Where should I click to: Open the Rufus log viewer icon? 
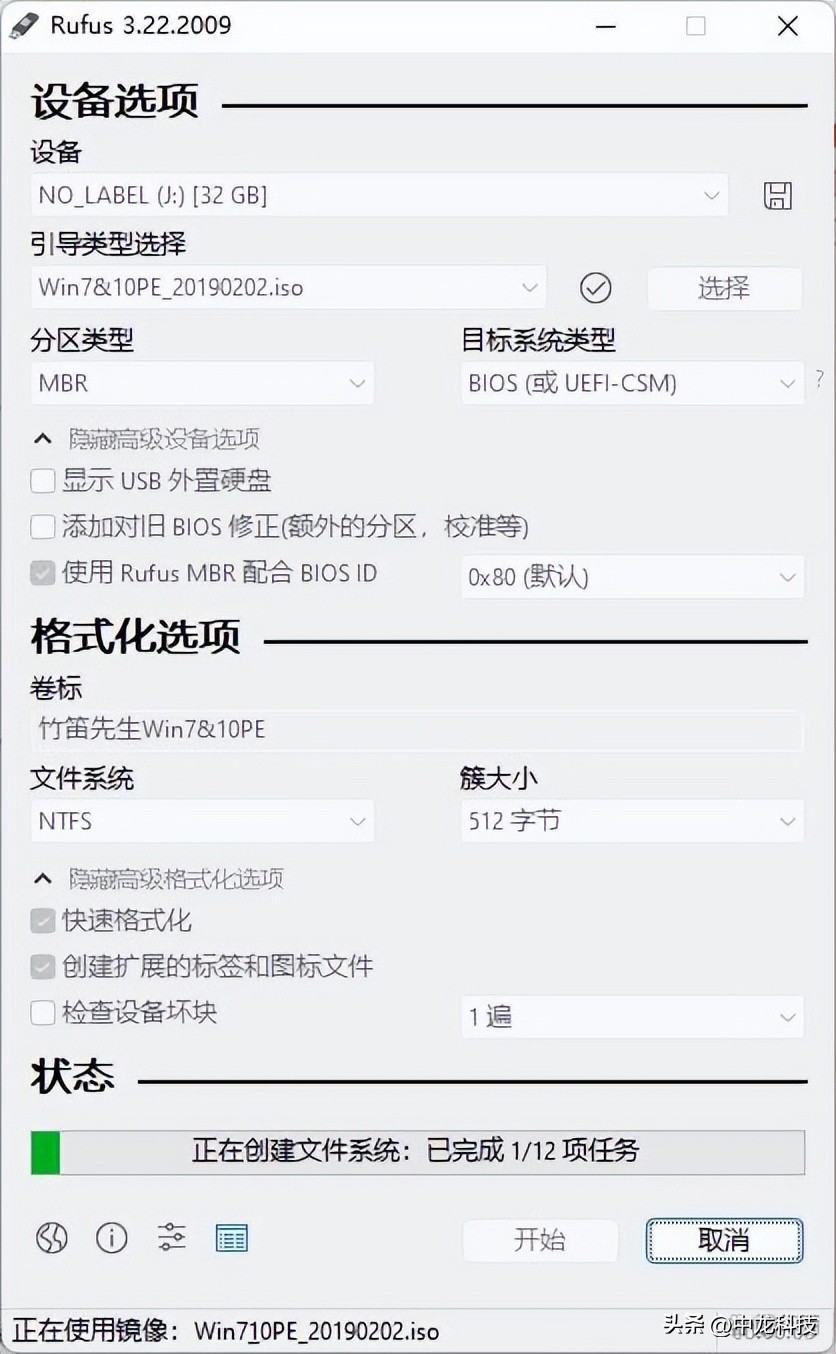pos(231,1238)
